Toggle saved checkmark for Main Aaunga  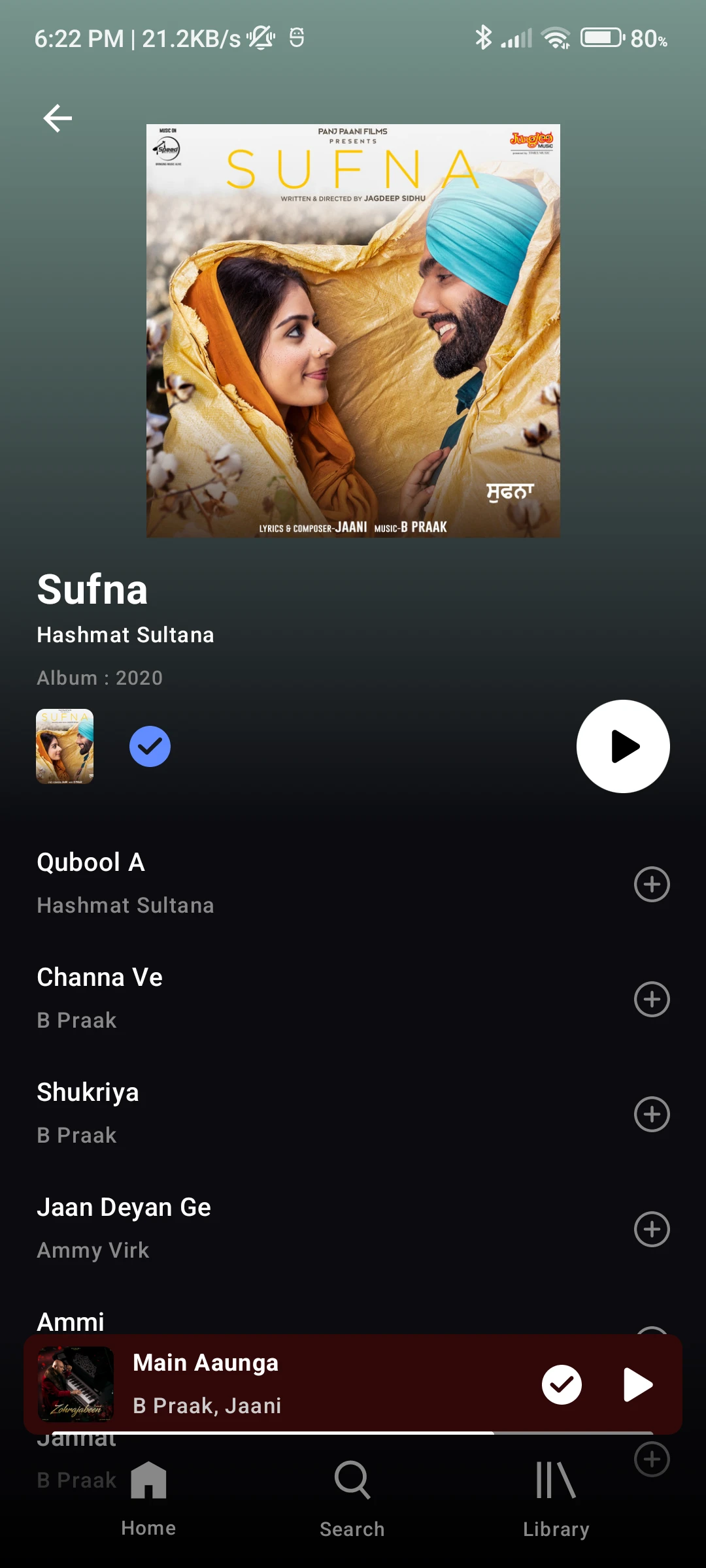point(562,1384)
